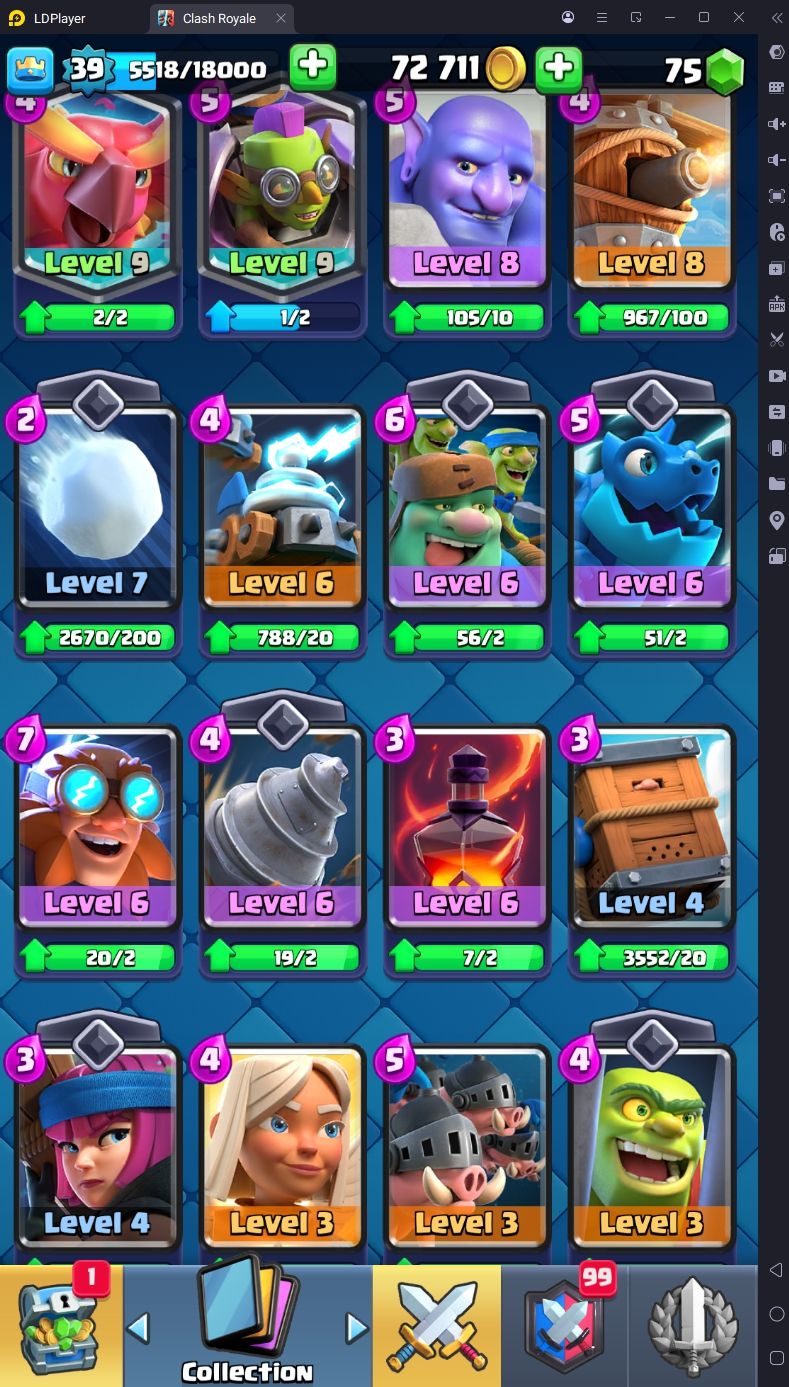This screenshot has width=789, height=1387.
Task: Tap the plus button beside the gold count
Action: [559, 68]
